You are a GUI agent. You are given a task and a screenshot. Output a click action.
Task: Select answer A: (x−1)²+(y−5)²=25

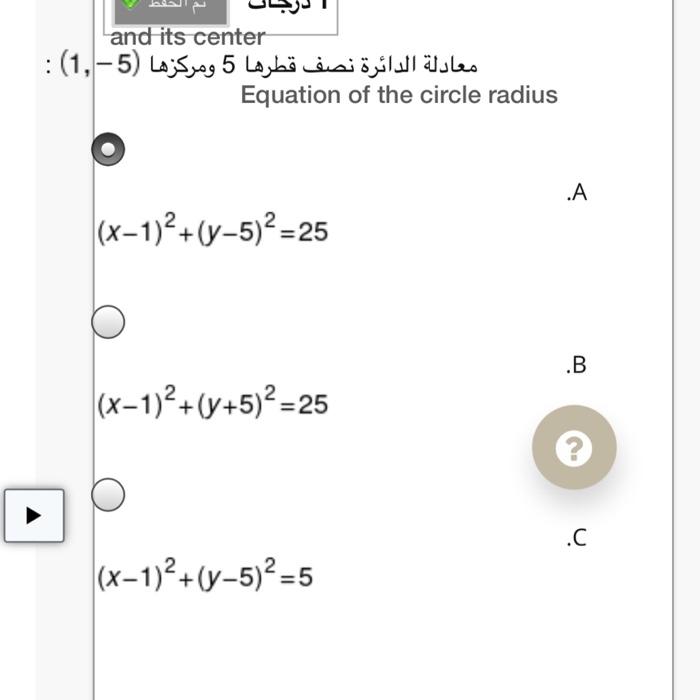click(109, 150)
